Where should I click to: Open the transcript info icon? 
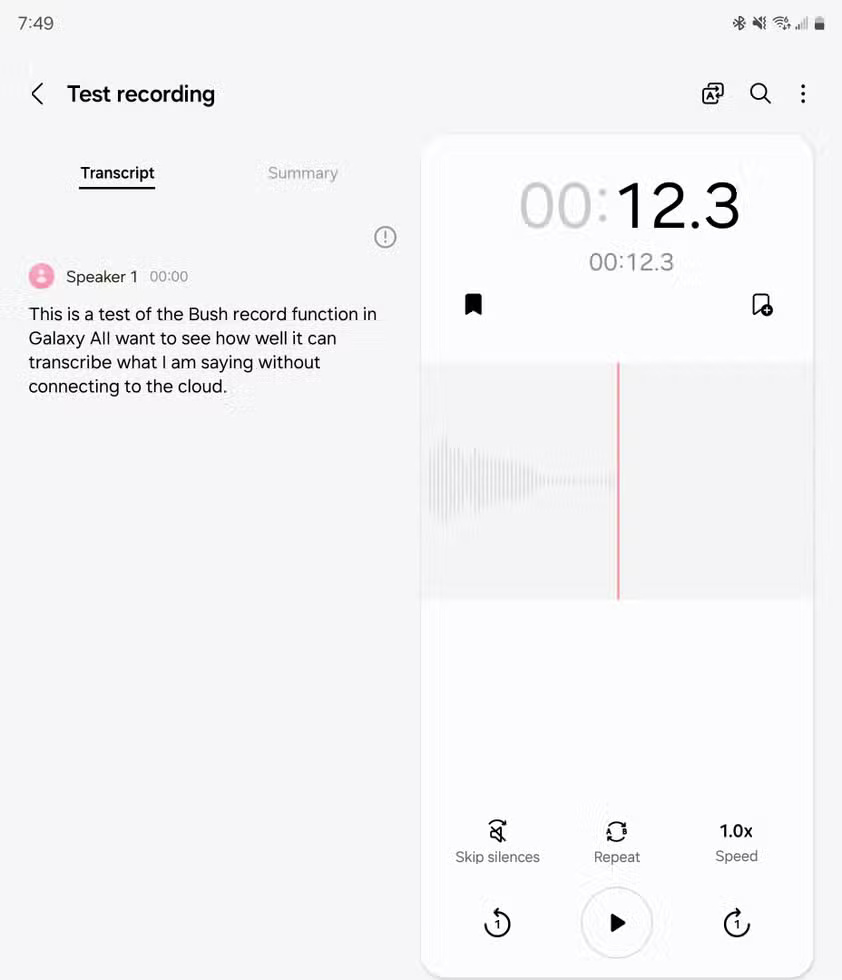(385, 237)
